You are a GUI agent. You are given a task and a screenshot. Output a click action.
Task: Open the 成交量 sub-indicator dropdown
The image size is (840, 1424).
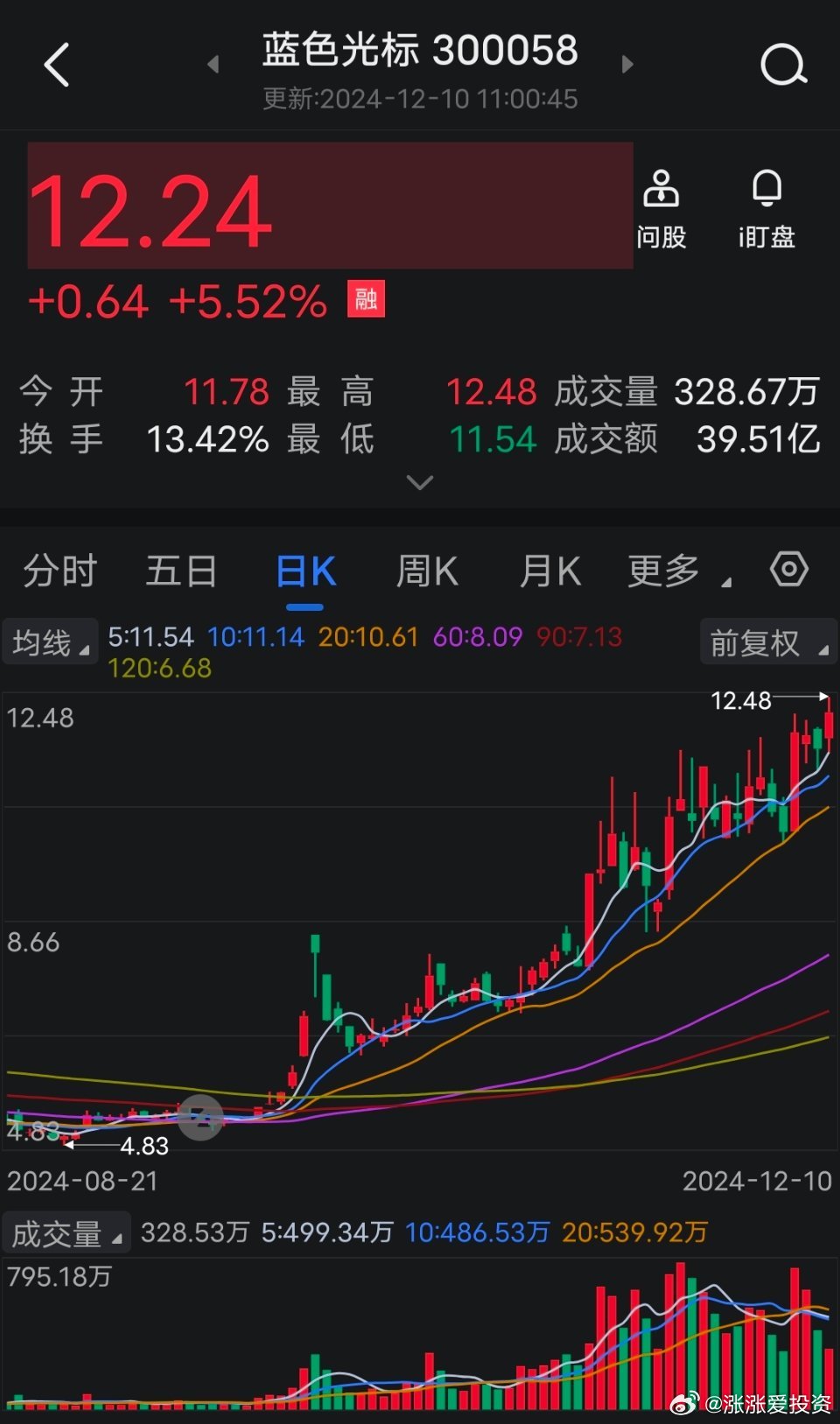click(x=66, y=1234)
